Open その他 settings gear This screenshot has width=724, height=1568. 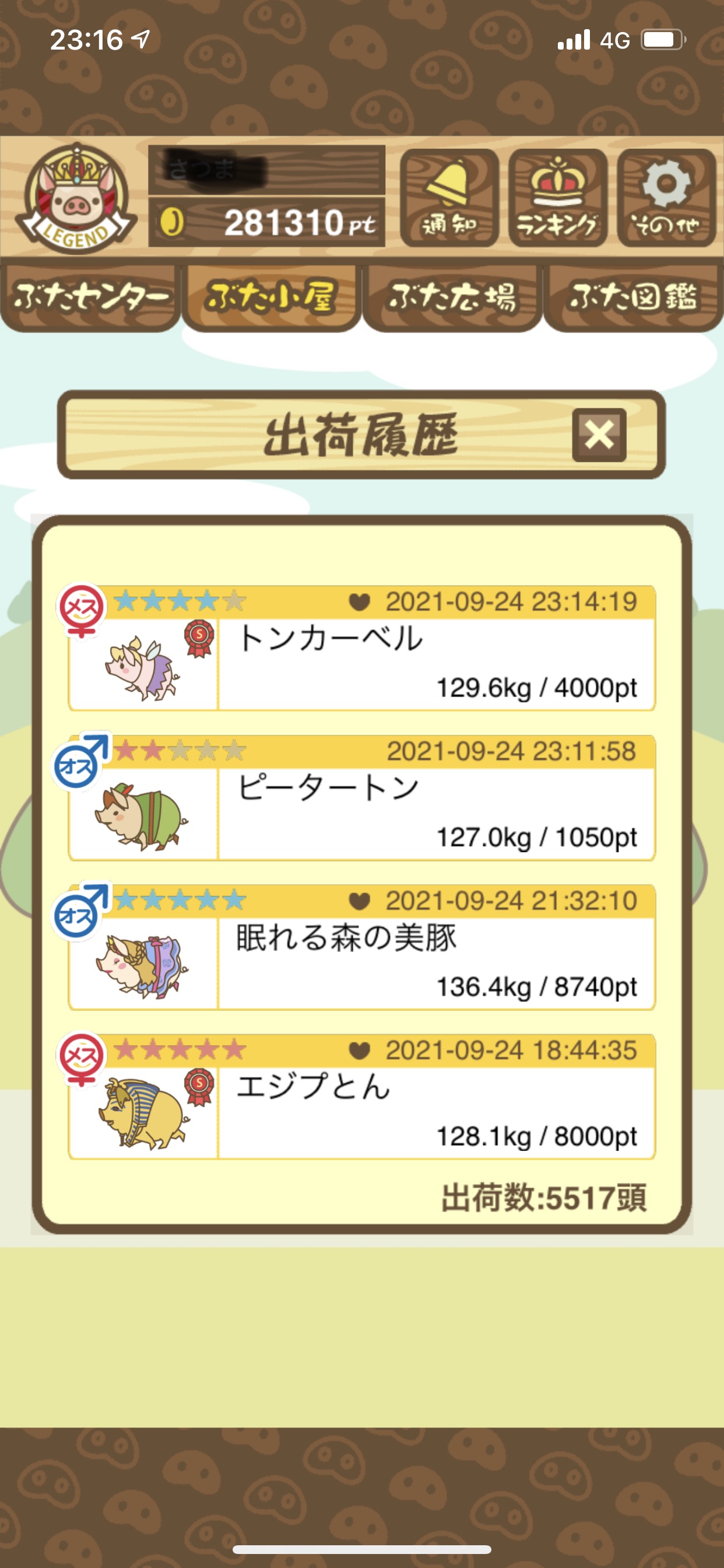pyautogui.click(x=666, y=198)
